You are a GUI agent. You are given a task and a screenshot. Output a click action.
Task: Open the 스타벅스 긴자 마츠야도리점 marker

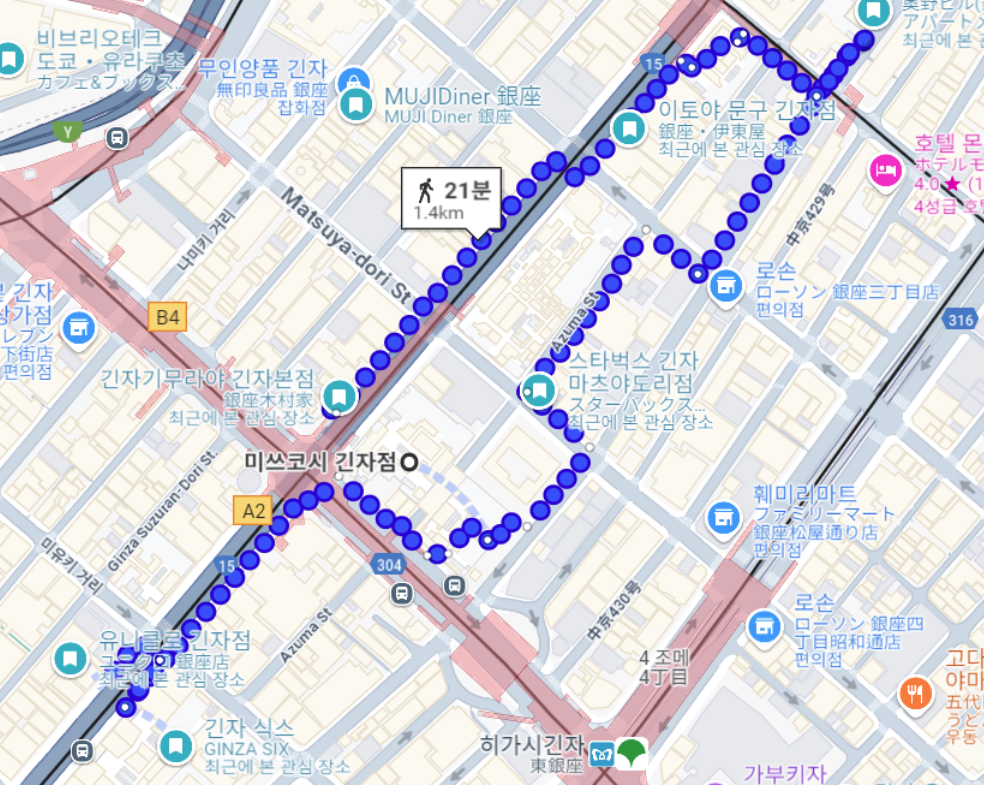[x=540, y=389]
